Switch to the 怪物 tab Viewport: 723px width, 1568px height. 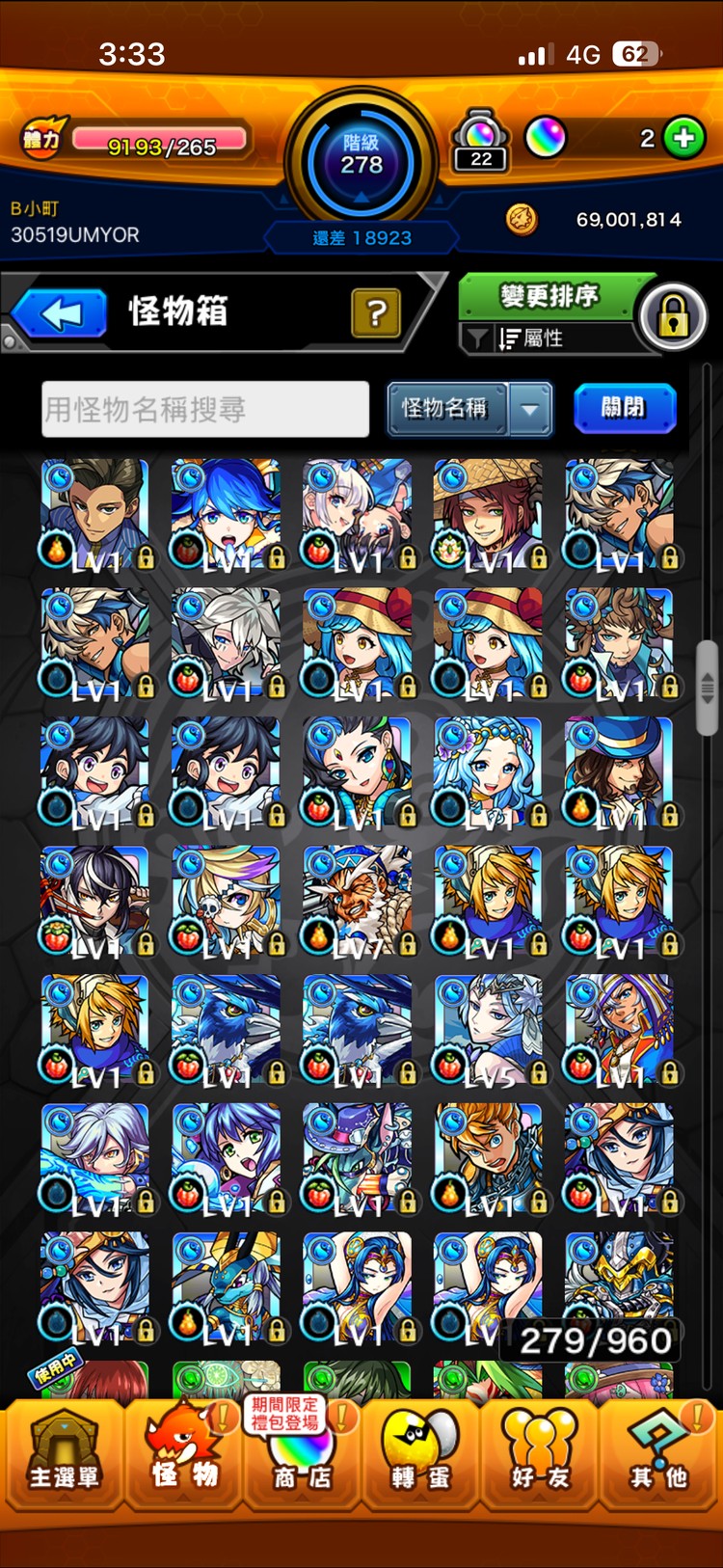(183, 1455)
